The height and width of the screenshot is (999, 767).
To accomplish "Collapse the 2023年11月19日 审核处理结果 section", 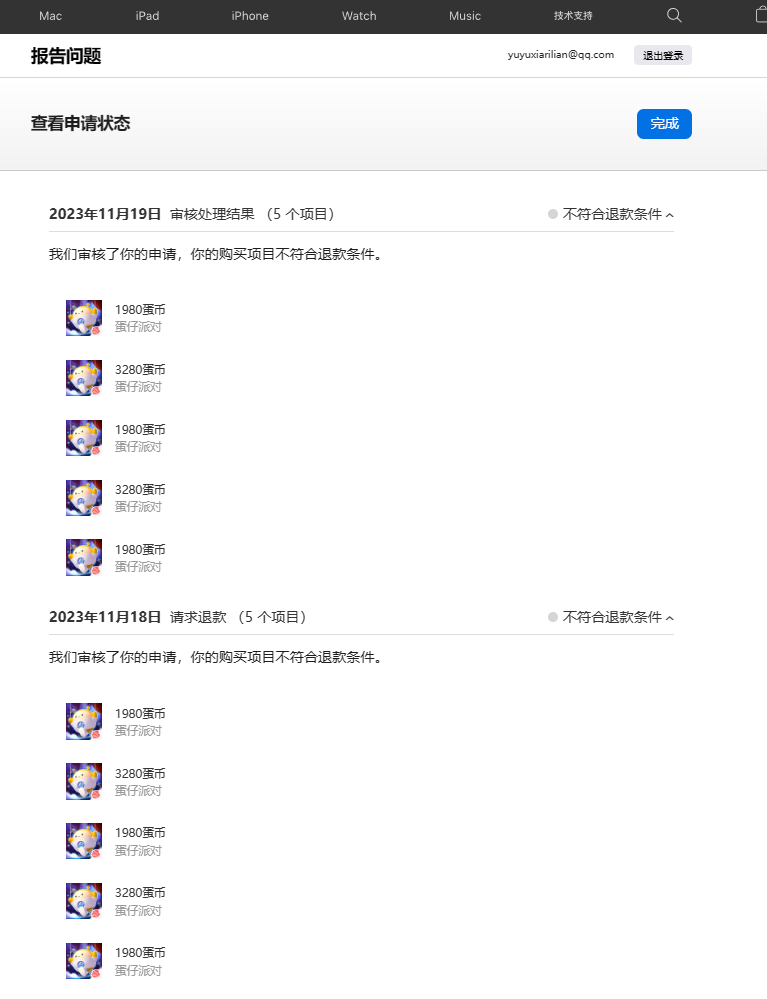I will pos(669,215).
